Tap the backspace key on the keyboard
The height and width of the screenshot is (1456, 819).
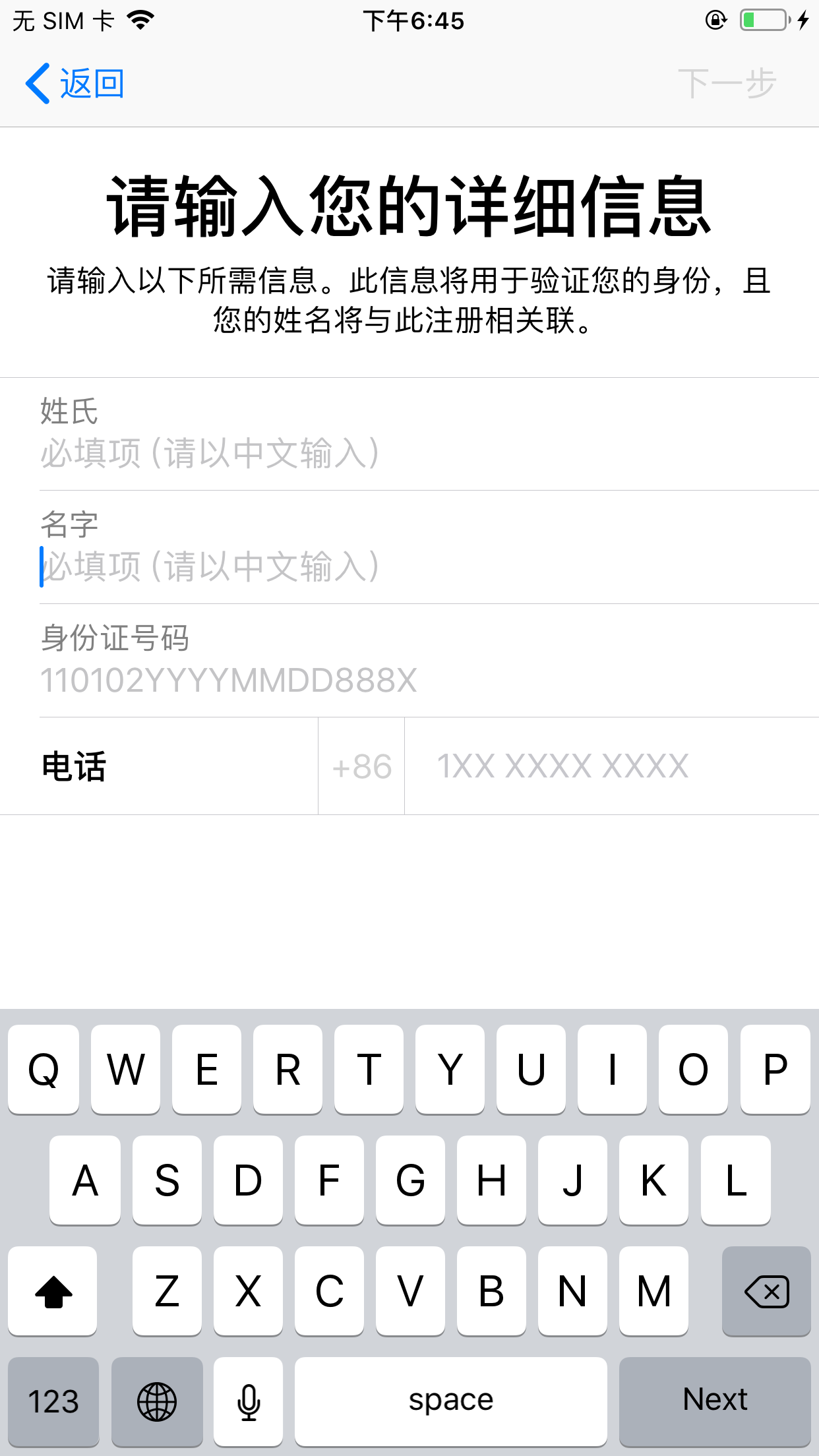pyautogui.click(x=766, y=1291)
